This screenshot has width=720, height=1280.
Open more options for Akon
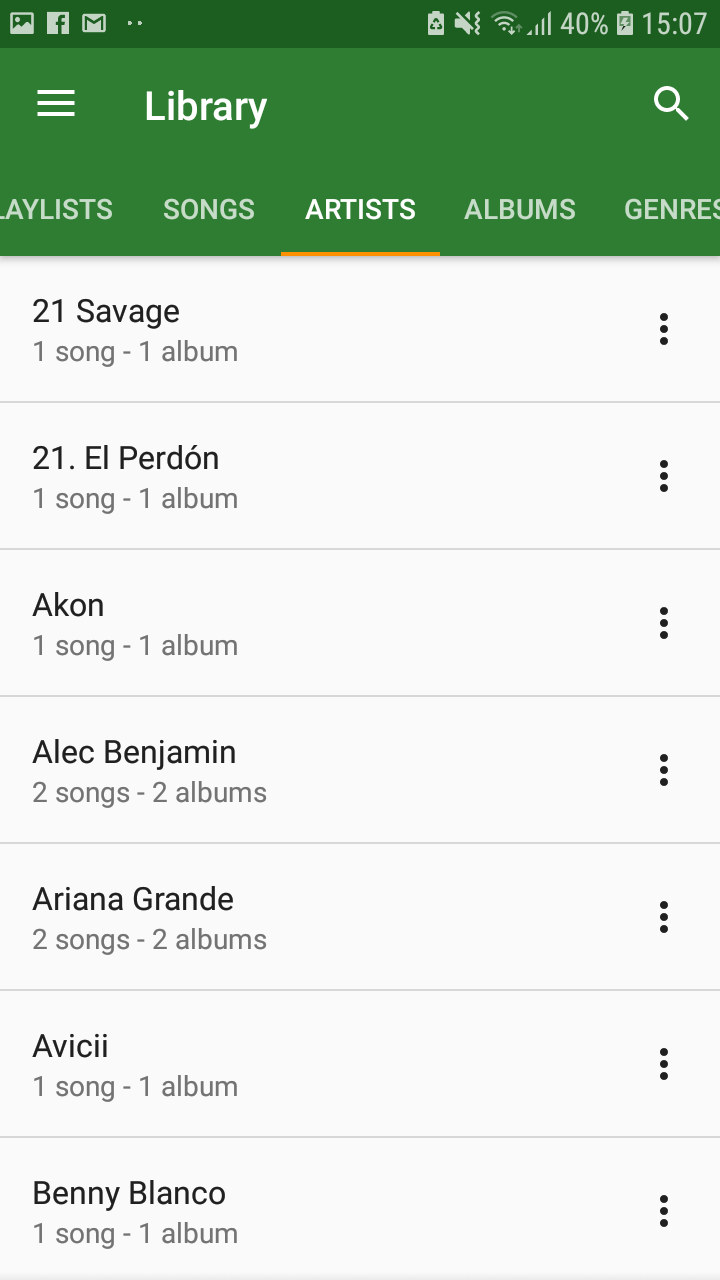pyautogui.click(x=663, y=624)
